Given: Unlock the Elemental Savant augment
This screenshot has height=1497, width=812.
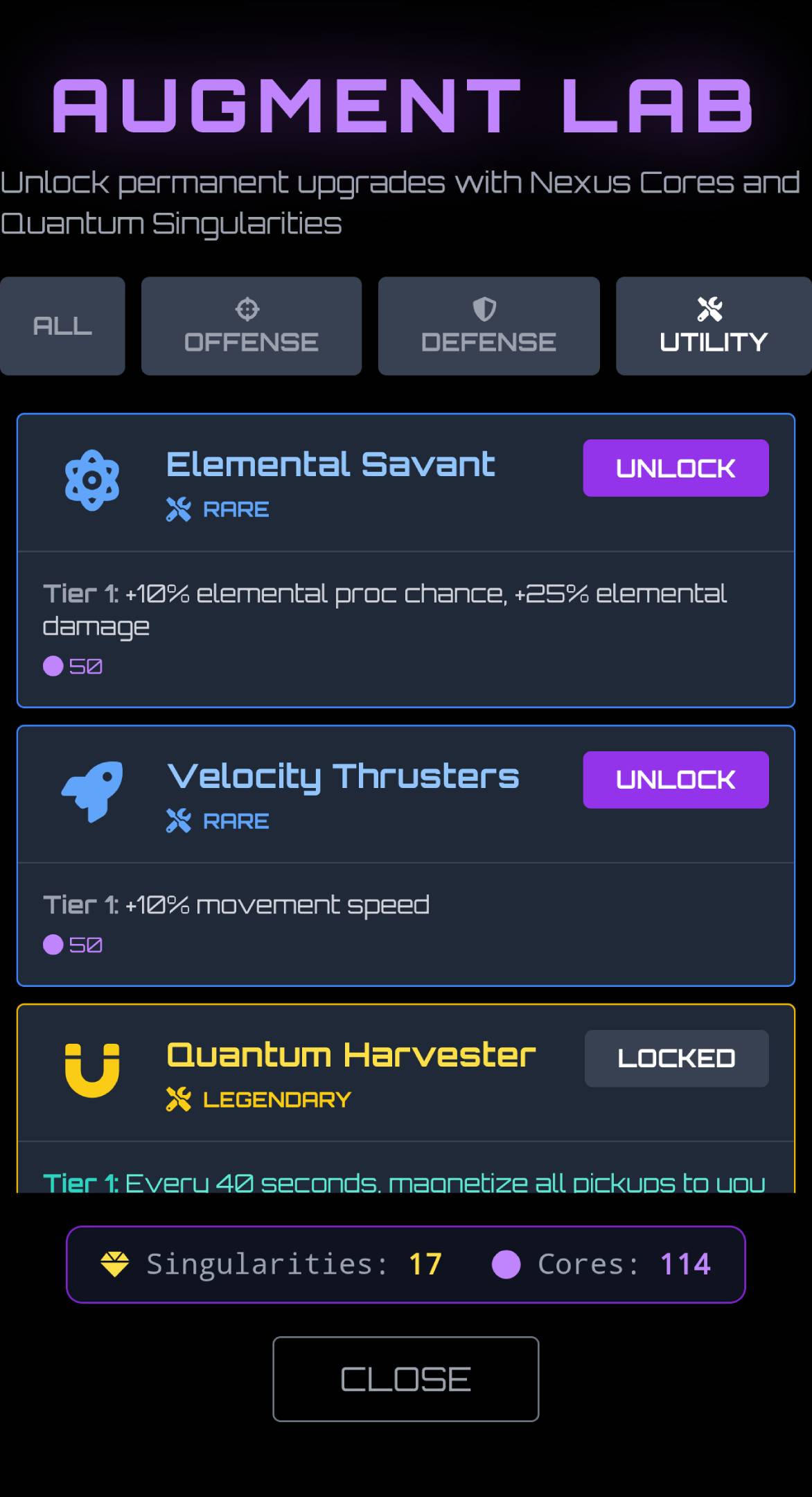Looking at the screenshot, I should (676, 468).
